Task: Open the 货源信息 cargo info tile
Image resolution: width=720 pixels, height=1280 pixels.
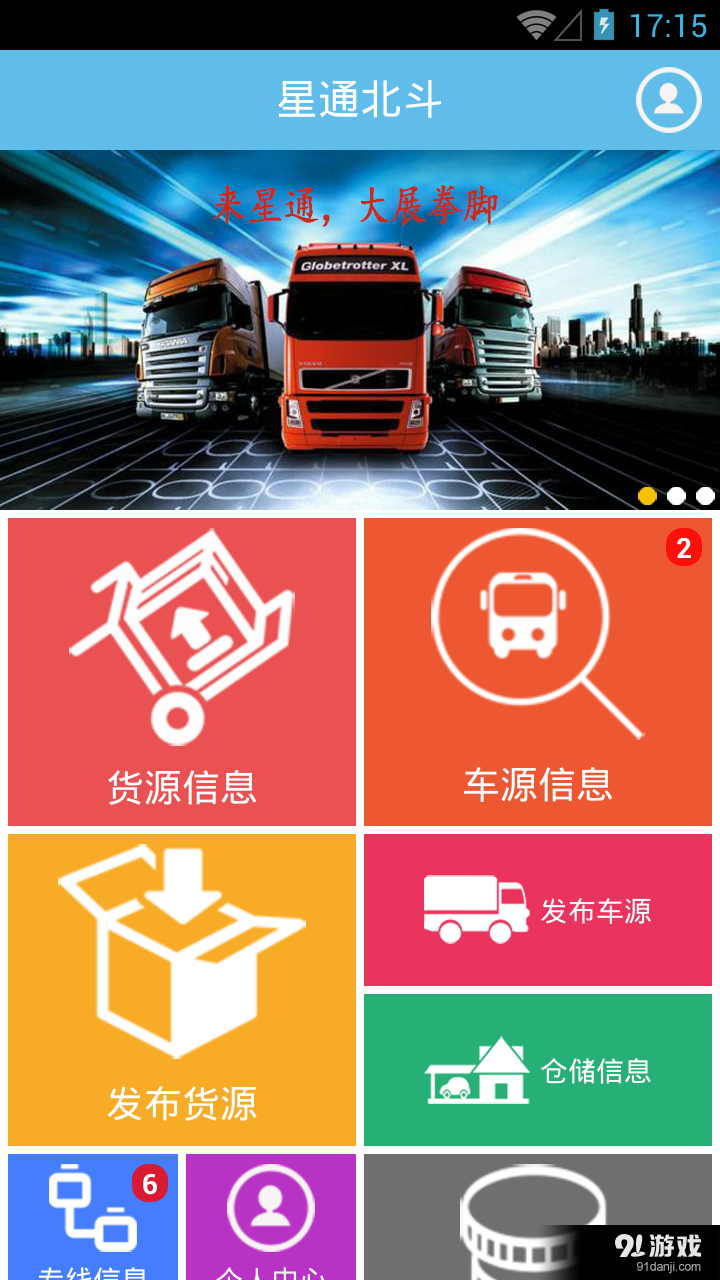Action: pyautogui.click(x=181, y=670)
